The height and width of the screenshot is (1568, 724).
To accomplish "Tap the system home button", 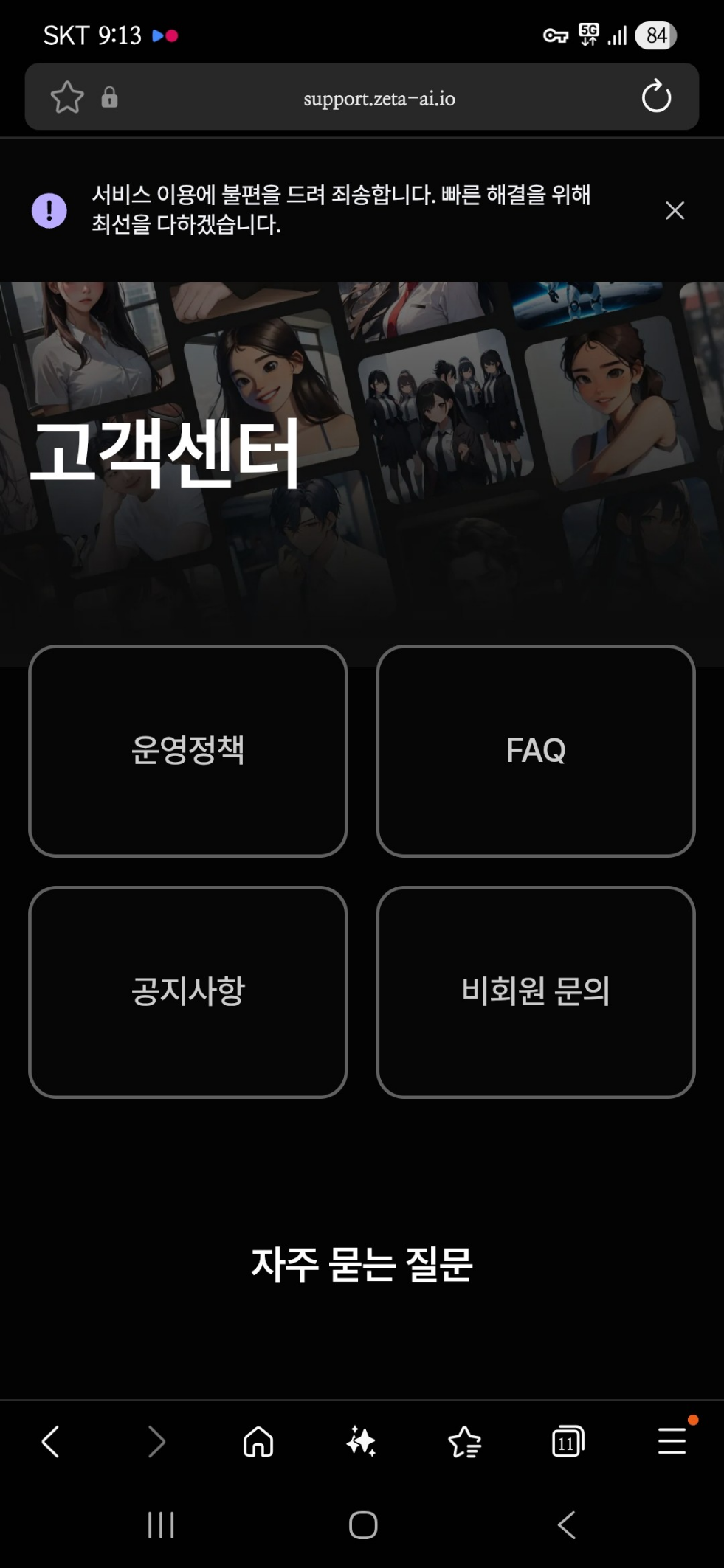I will tap(363, 1525).
